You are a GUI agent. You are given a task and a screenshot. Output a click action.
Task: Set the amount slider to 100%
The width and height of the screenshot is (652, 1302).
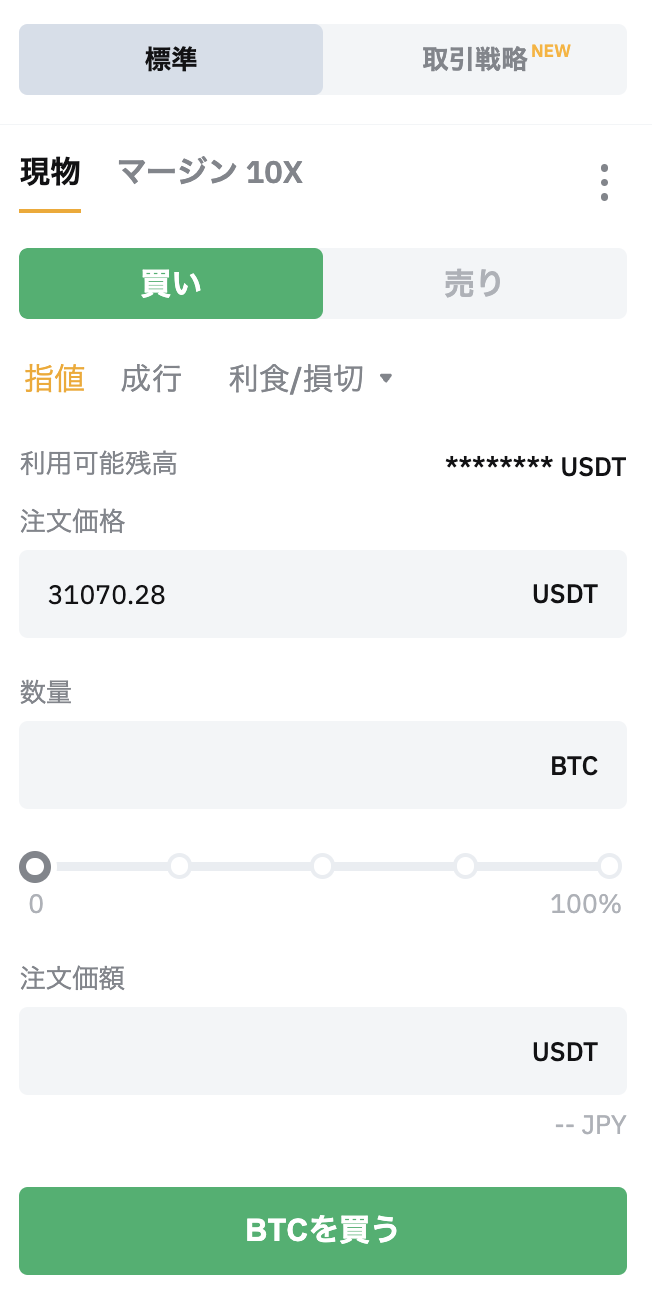click(x=609, y=866)
